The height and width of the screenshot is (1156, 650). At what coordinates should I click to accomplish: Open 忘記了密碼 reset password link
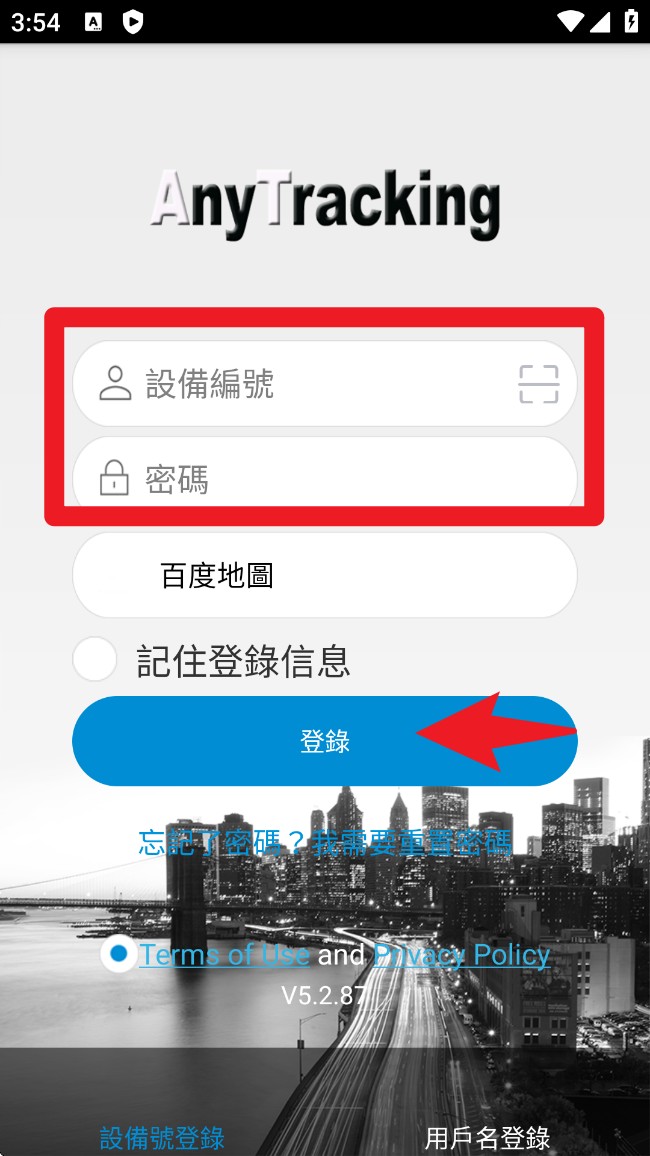point(324,842)
